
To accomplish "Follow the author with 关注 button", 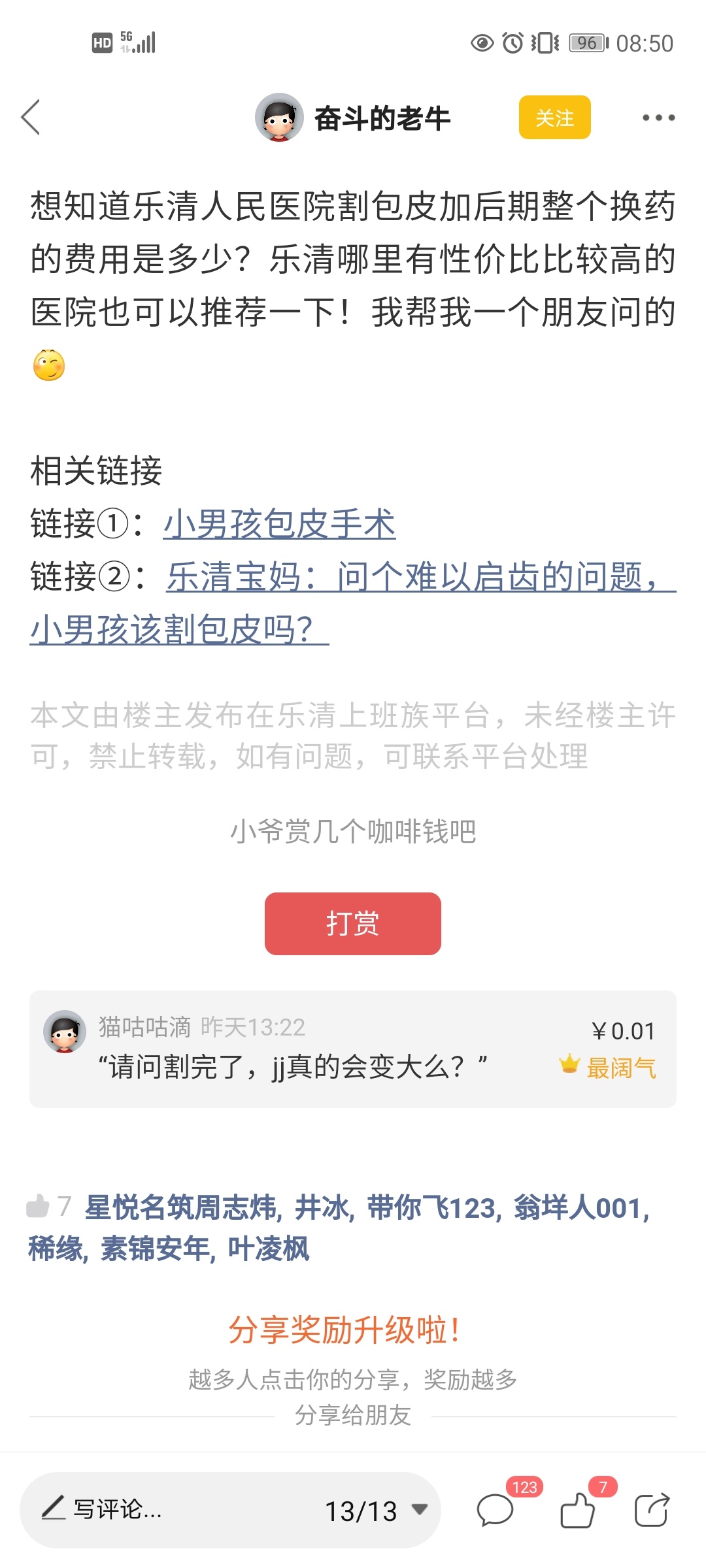I will click(554, 118).
